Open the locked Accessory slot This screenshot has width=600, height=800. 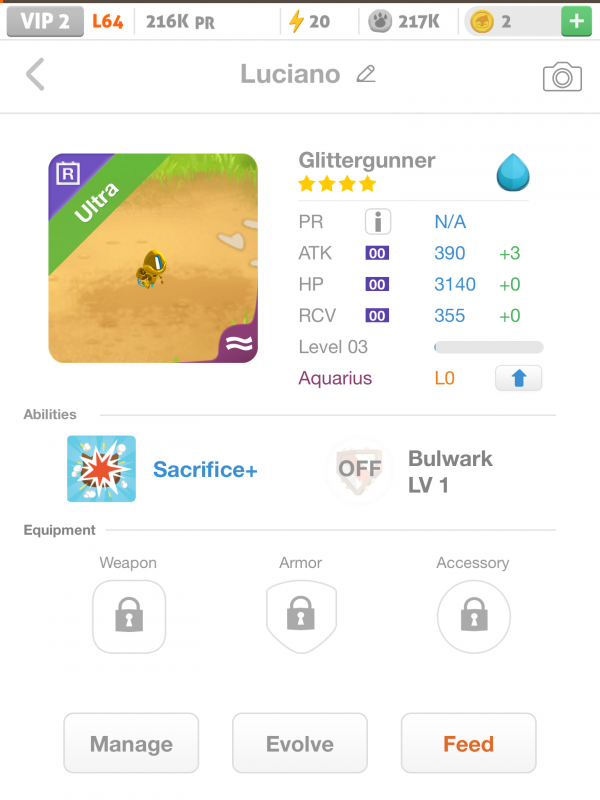click(x=473, y=616)
